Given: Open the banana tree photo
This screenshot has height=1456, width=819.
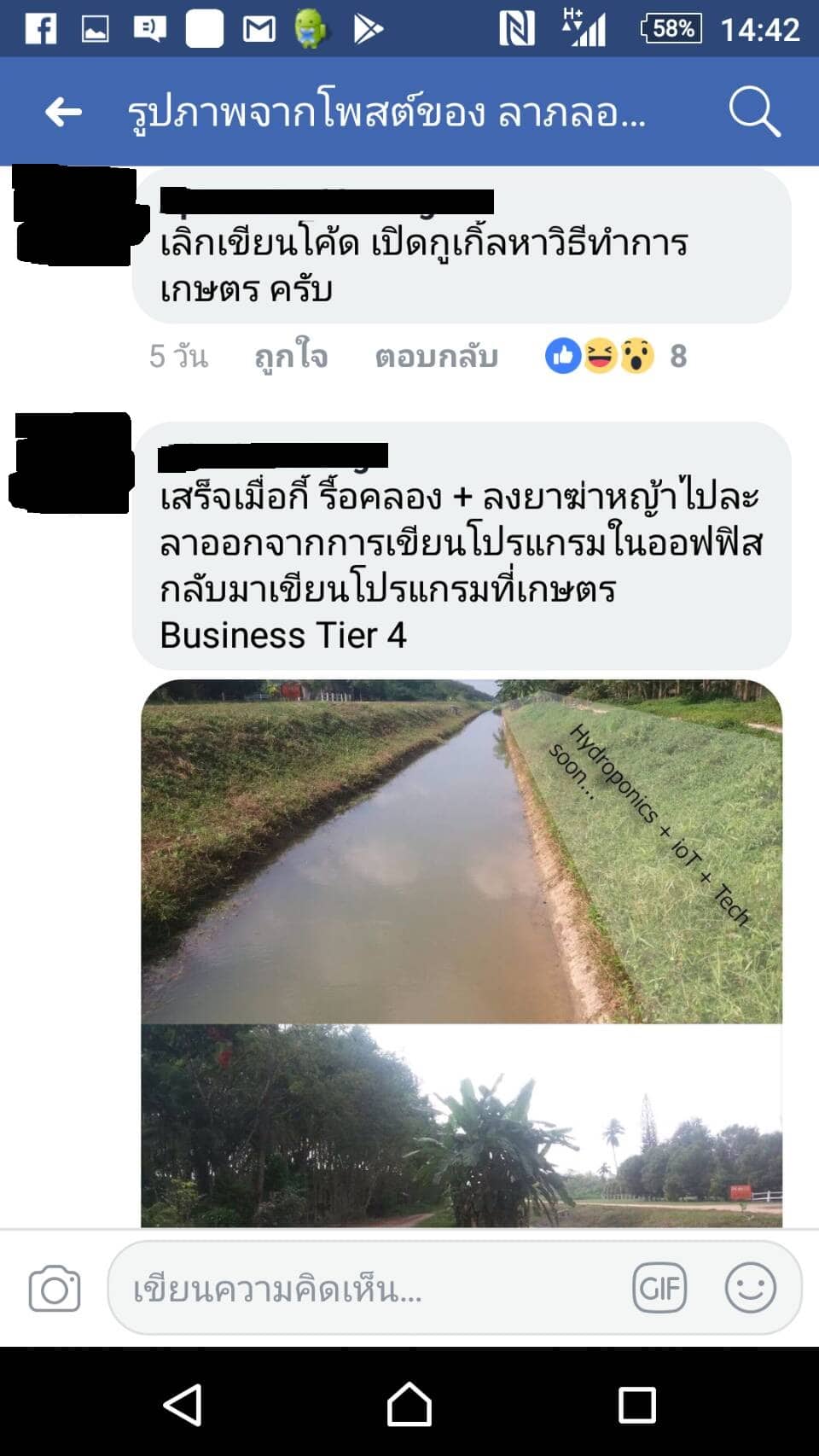Looking at the screenshot, I should tap(461, 1125).
